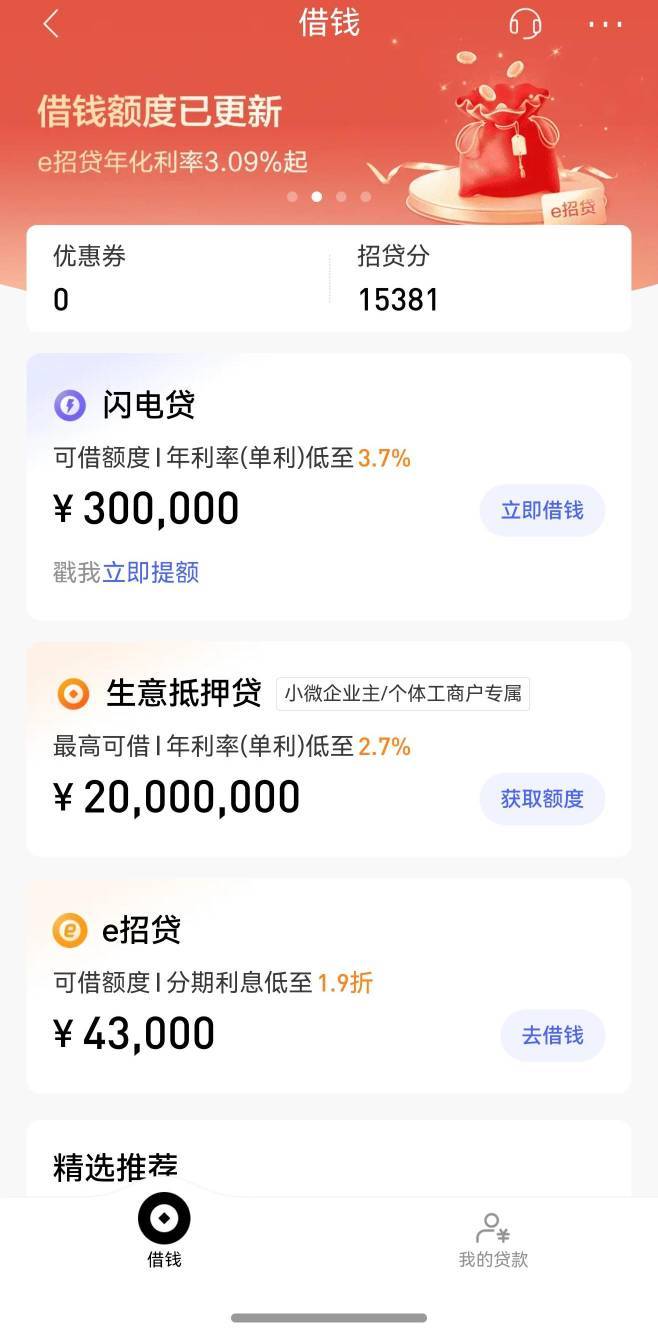Open the 闪电贷 loan card
Viewport: 658px width, 1333px height.
[329, 487]
